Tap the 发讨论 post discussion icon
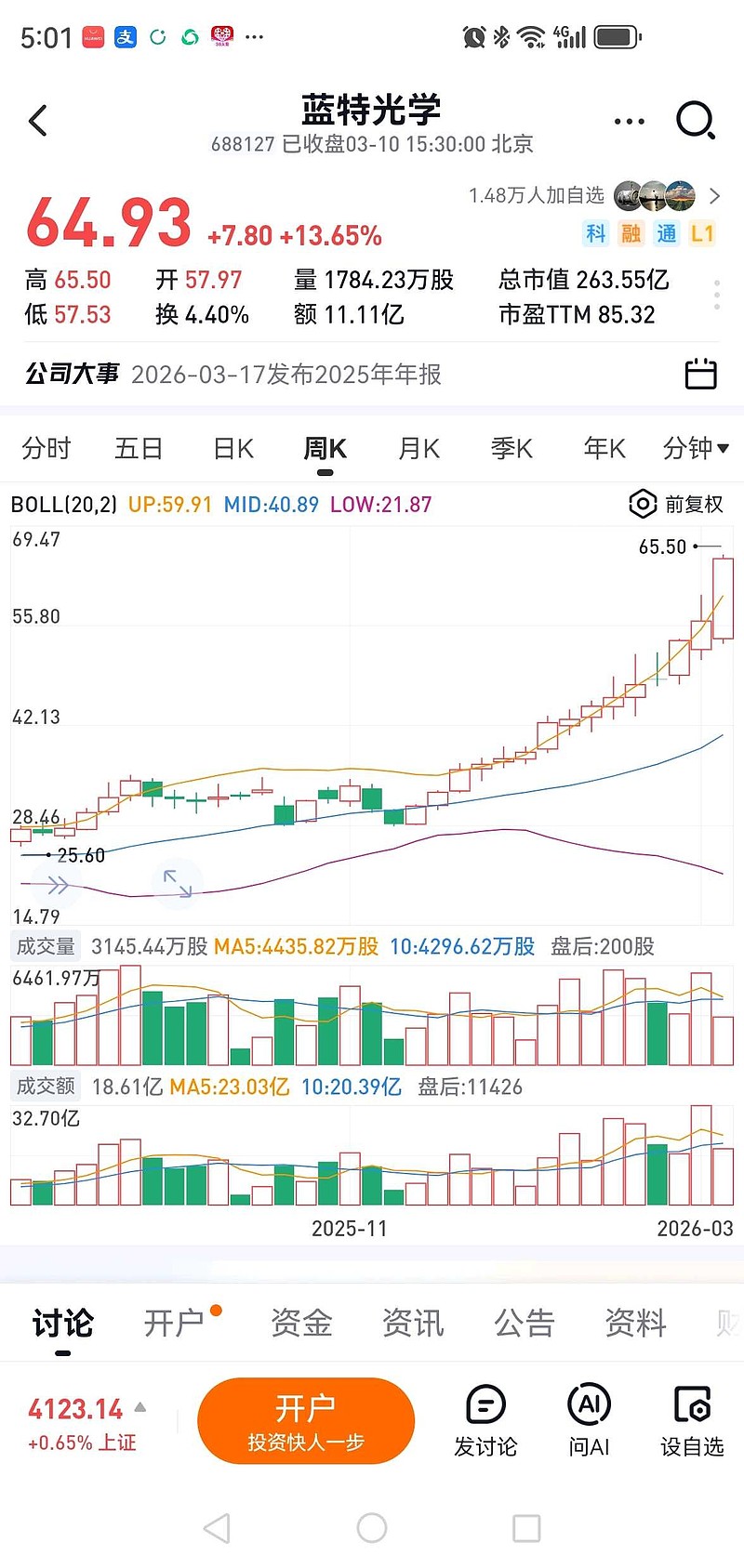This screenshot has width=744, height=1568. pyautogui.click(x=485, y=1420)
